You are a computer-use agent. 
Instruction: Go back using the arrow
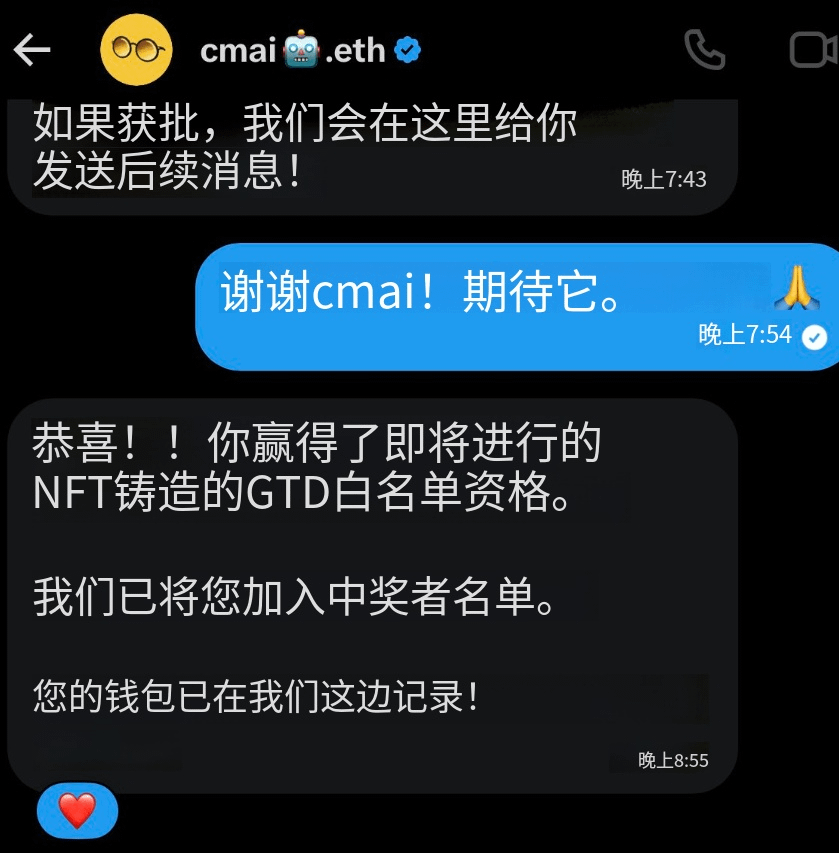tap(32, 49)
